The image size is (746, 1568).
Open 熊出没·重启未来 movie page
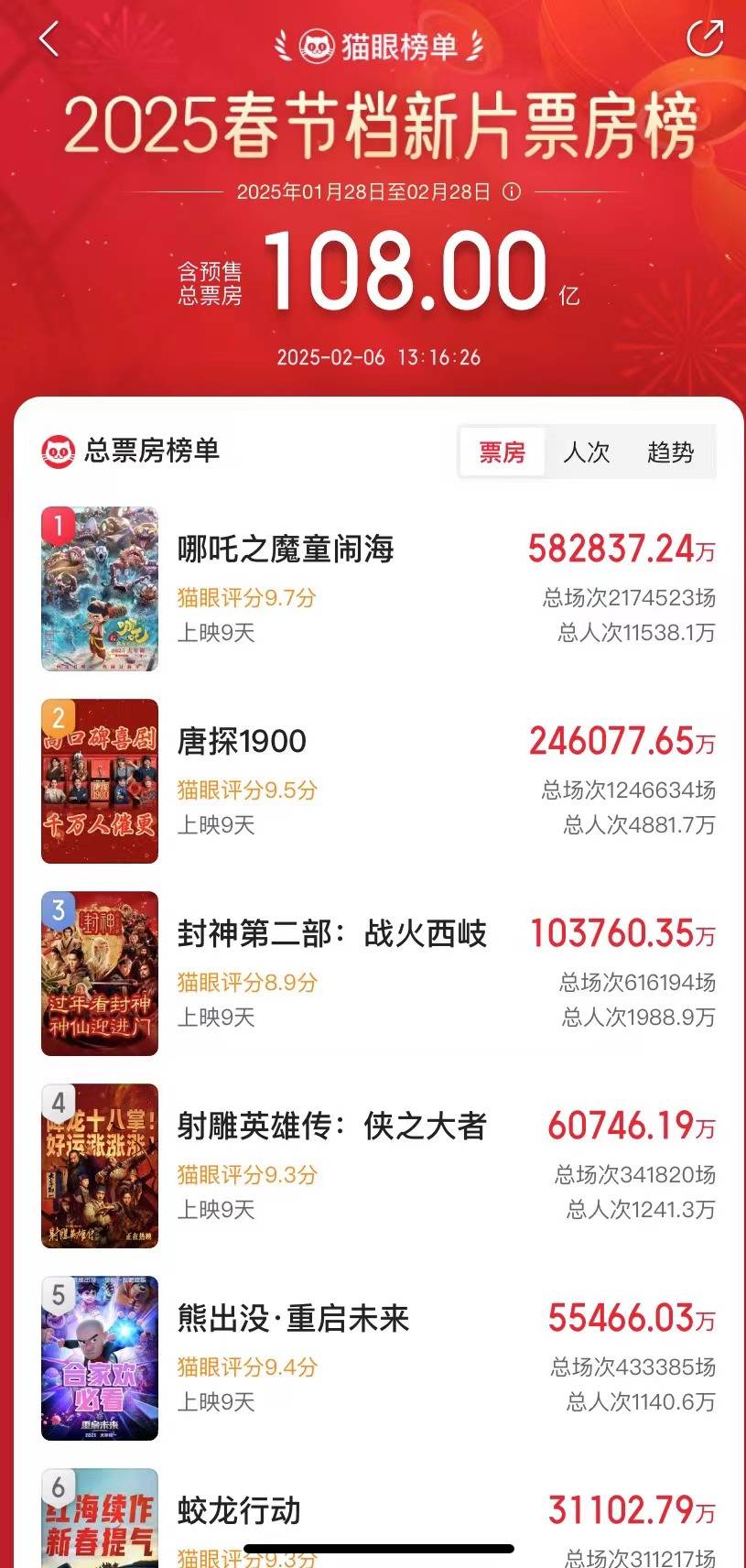pyautogui.click(x=293, y=1319)
